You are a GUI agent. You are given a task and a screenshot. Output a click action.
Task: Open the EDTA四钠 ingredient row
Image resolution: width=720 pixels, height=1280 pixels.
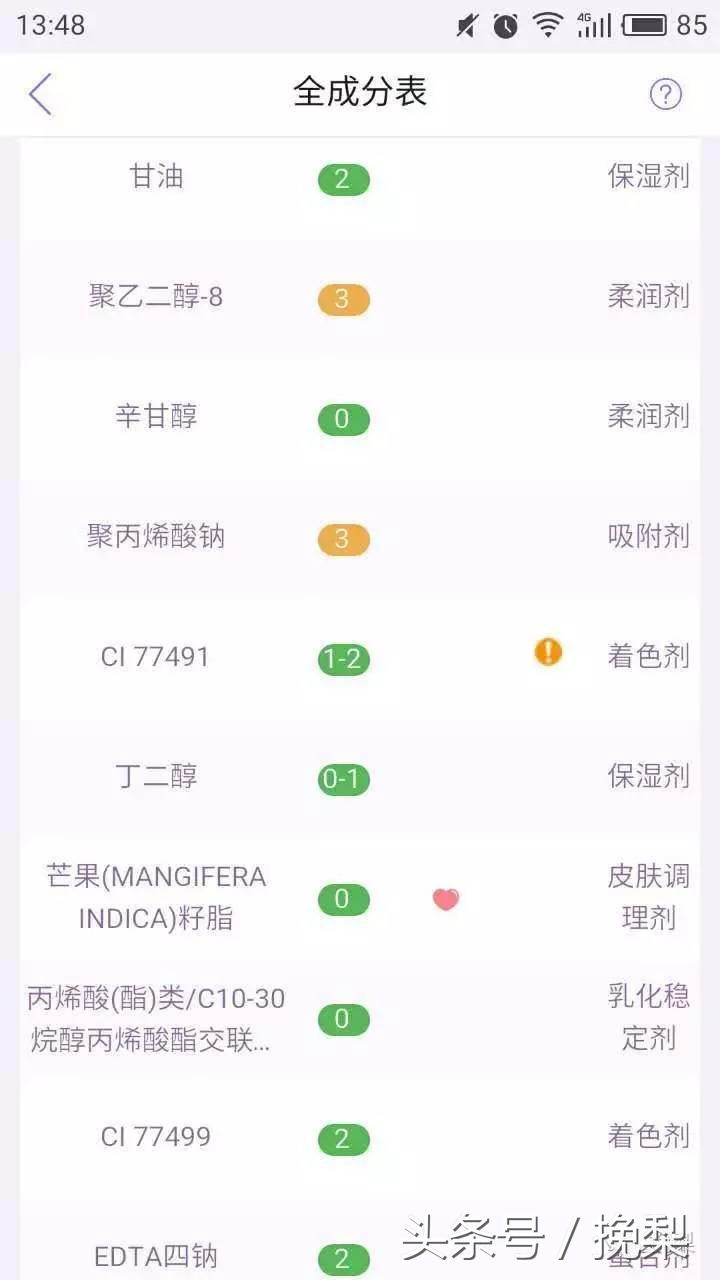coord(360,1240)
